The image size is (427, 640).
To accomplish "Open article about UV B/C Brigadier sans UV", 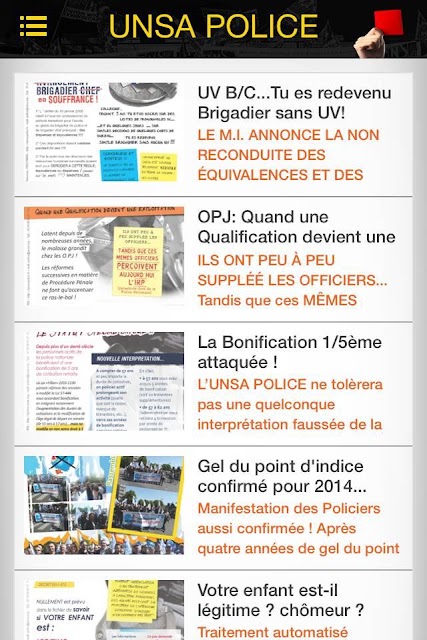I will [214, 134].
